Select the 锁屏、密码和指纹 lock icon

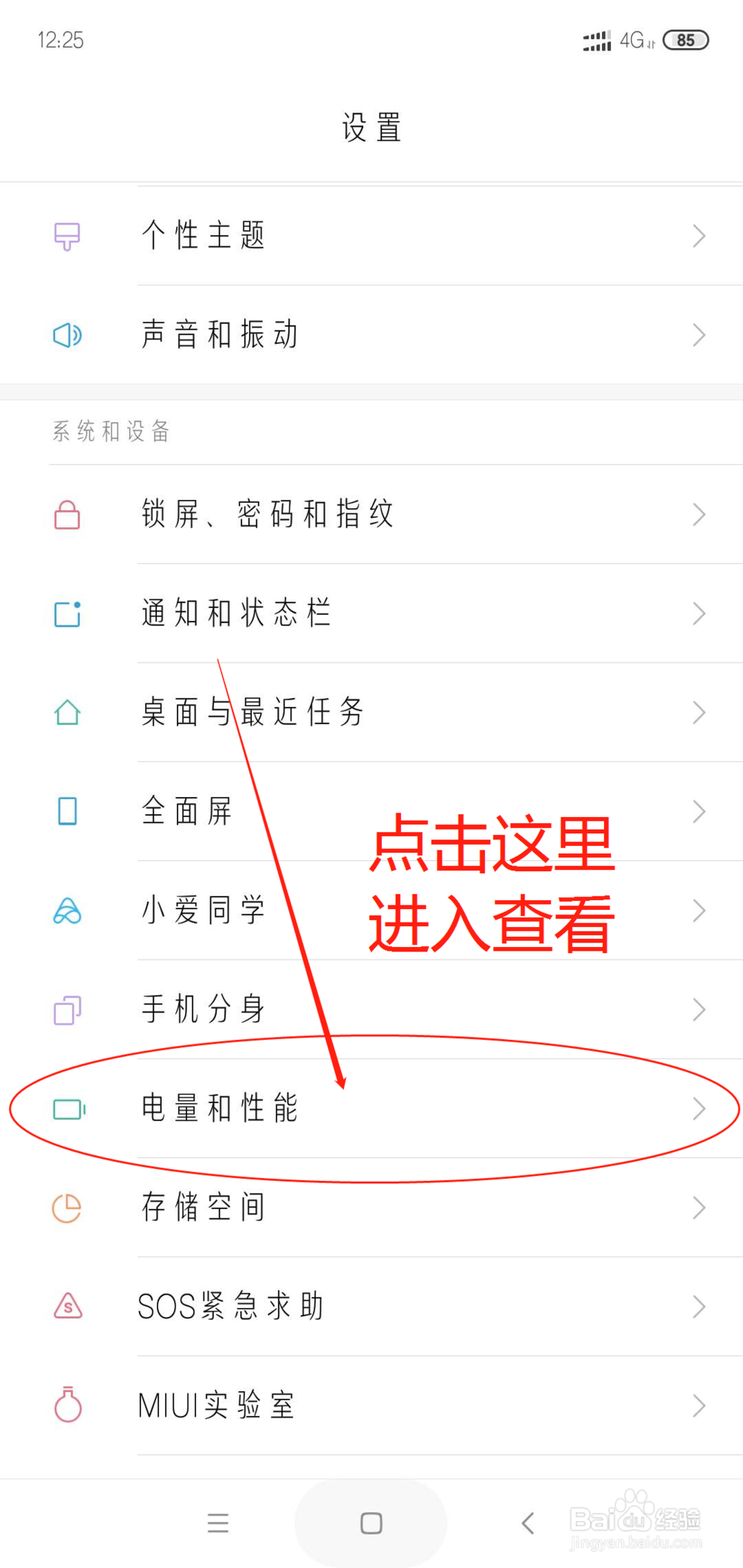(x=66, y=514)
